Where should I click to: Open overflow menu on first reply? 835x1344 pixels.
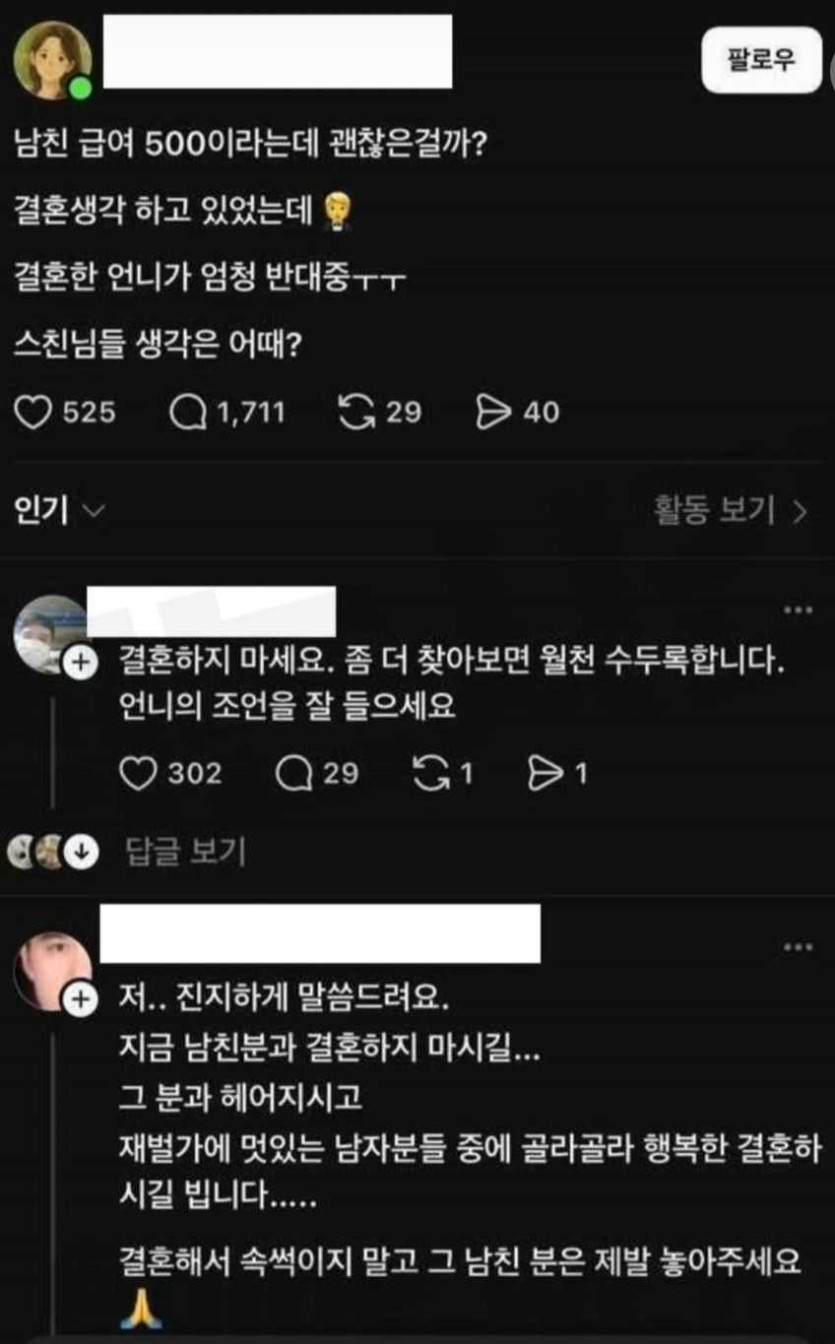pos(797,611)
